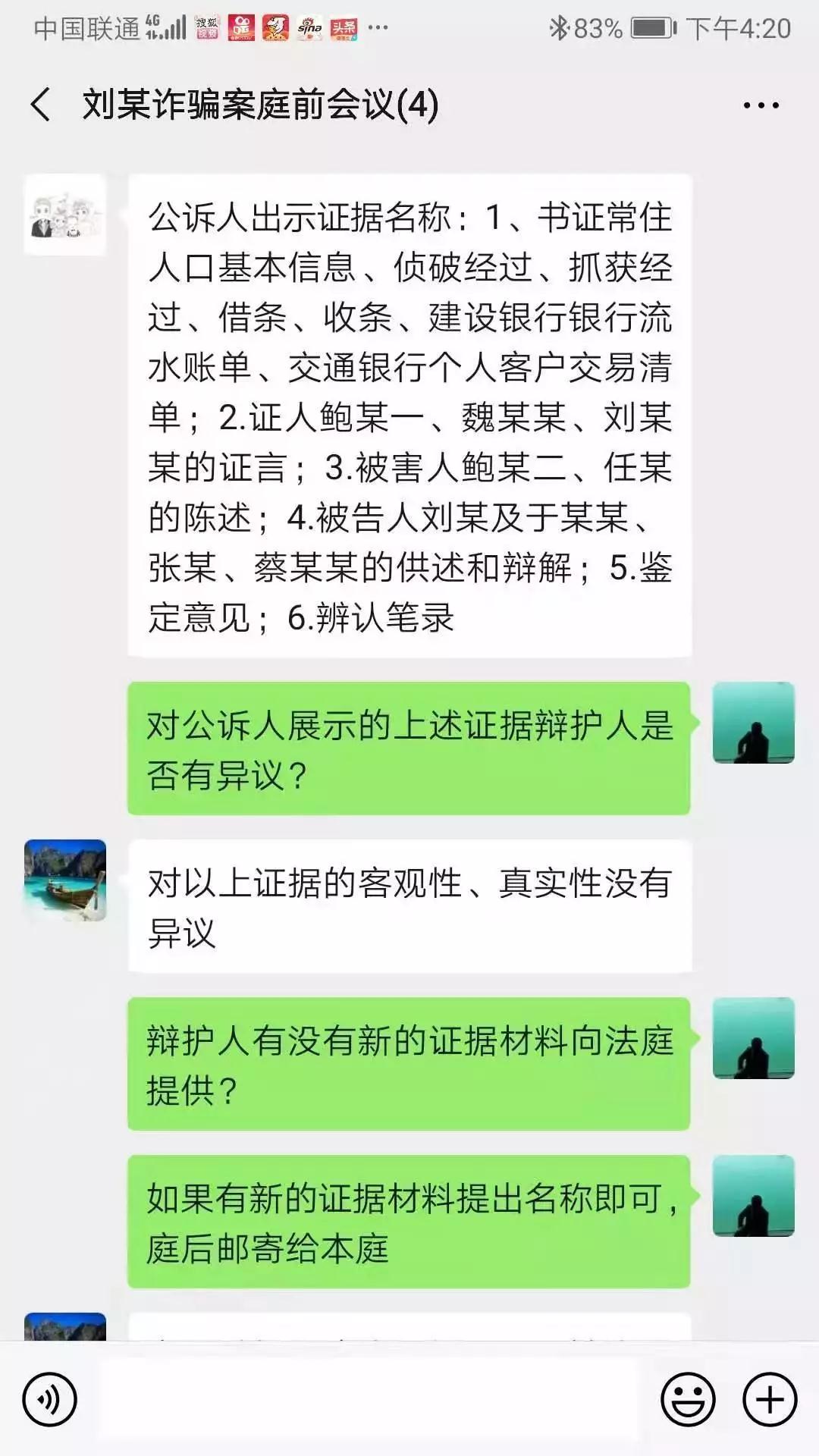Tap the beach boat avatar beside 没有异议 reply
Viewport: 819px width, 1456px height.
tap(65, 880)
